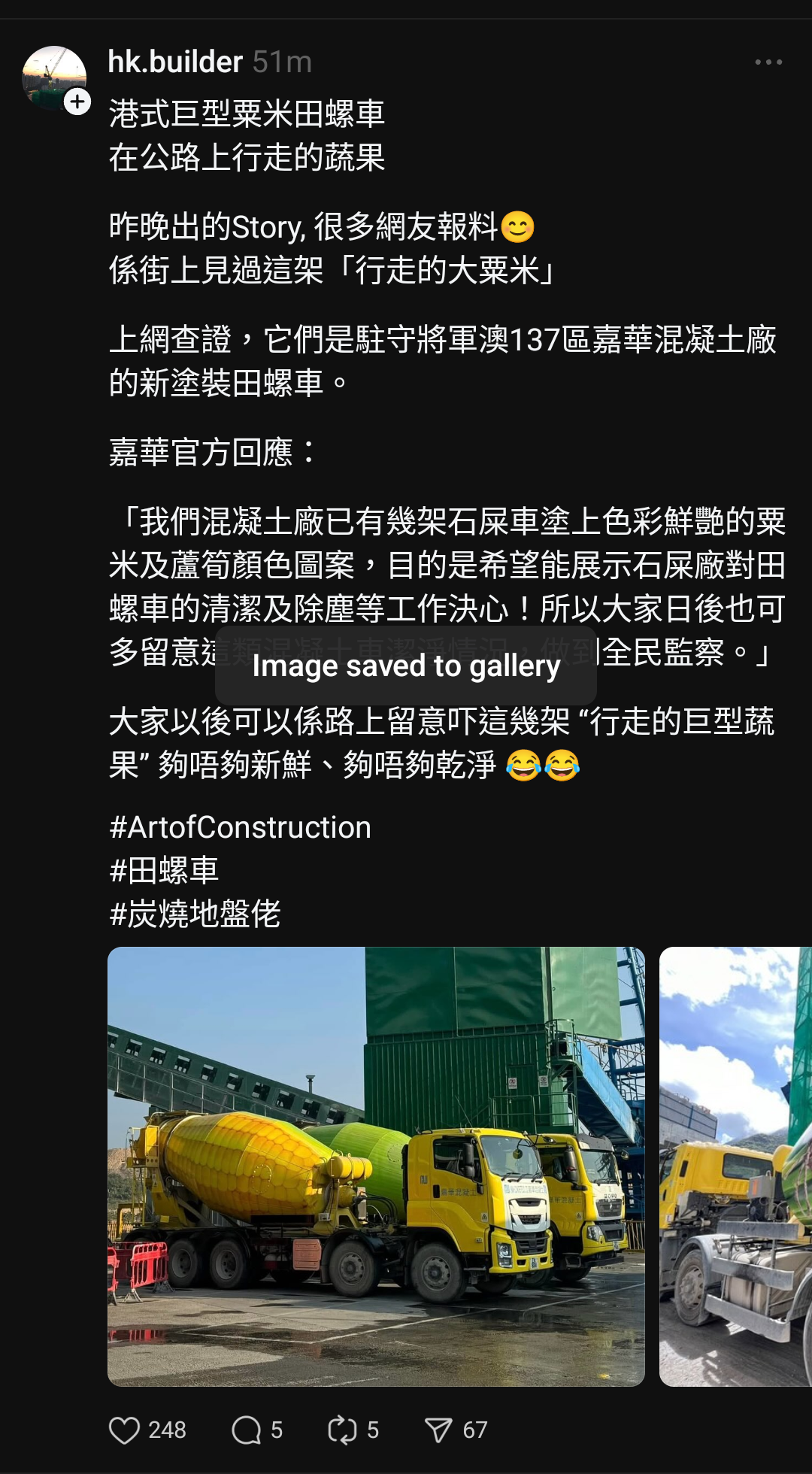Open the second partially visible truck photo

pyautogui.click(x=735, y=1166)
